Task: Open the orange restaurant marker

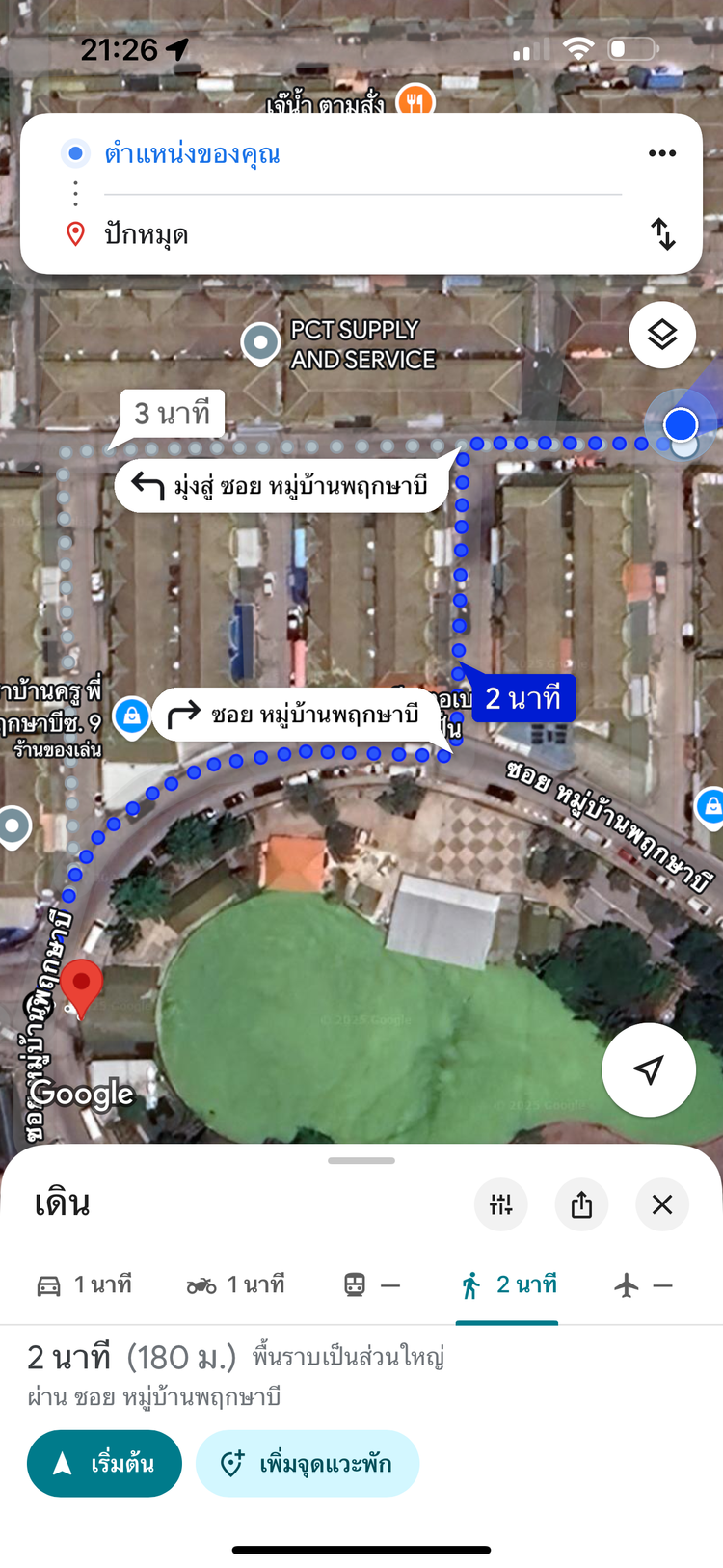Action: click(x=415, y=101)
